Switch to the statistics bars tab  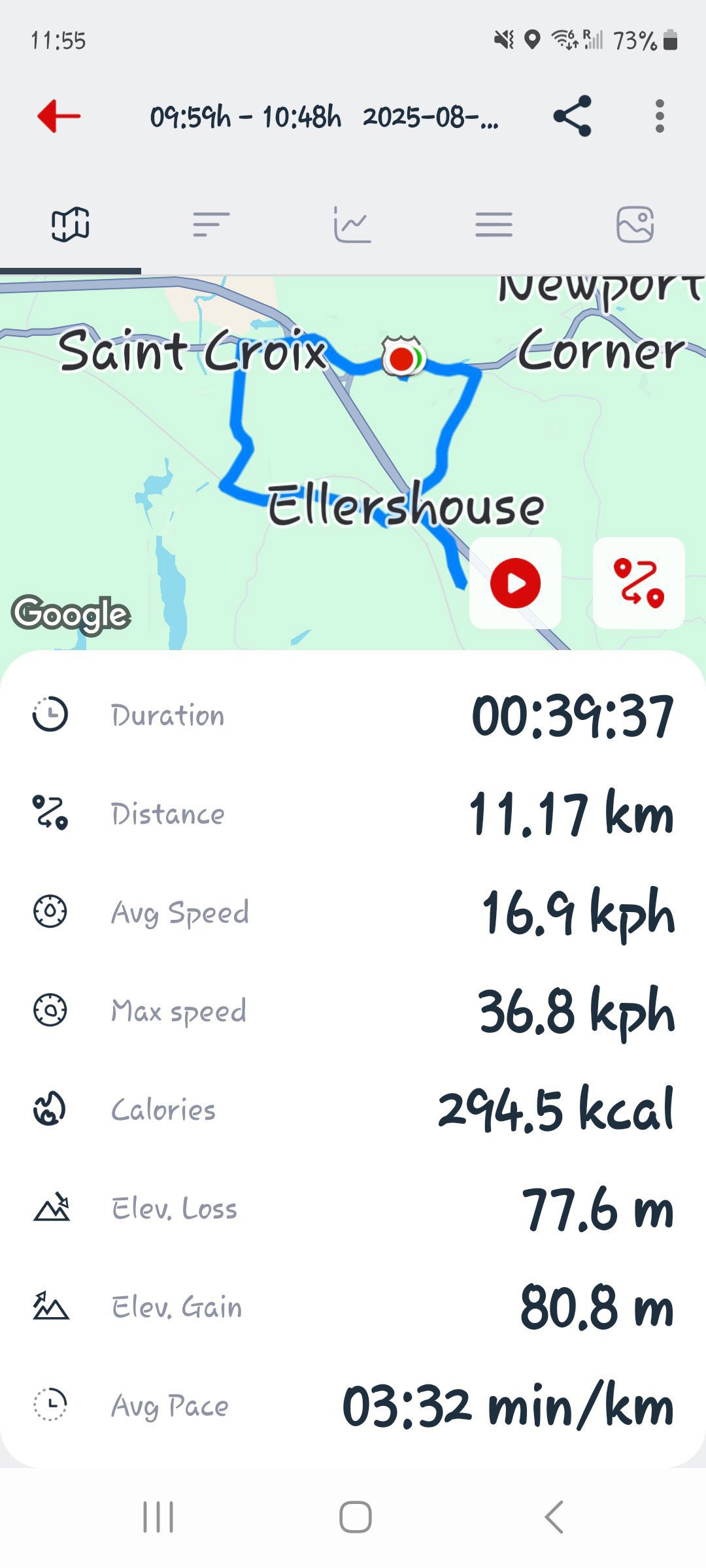tap(211, 225)
